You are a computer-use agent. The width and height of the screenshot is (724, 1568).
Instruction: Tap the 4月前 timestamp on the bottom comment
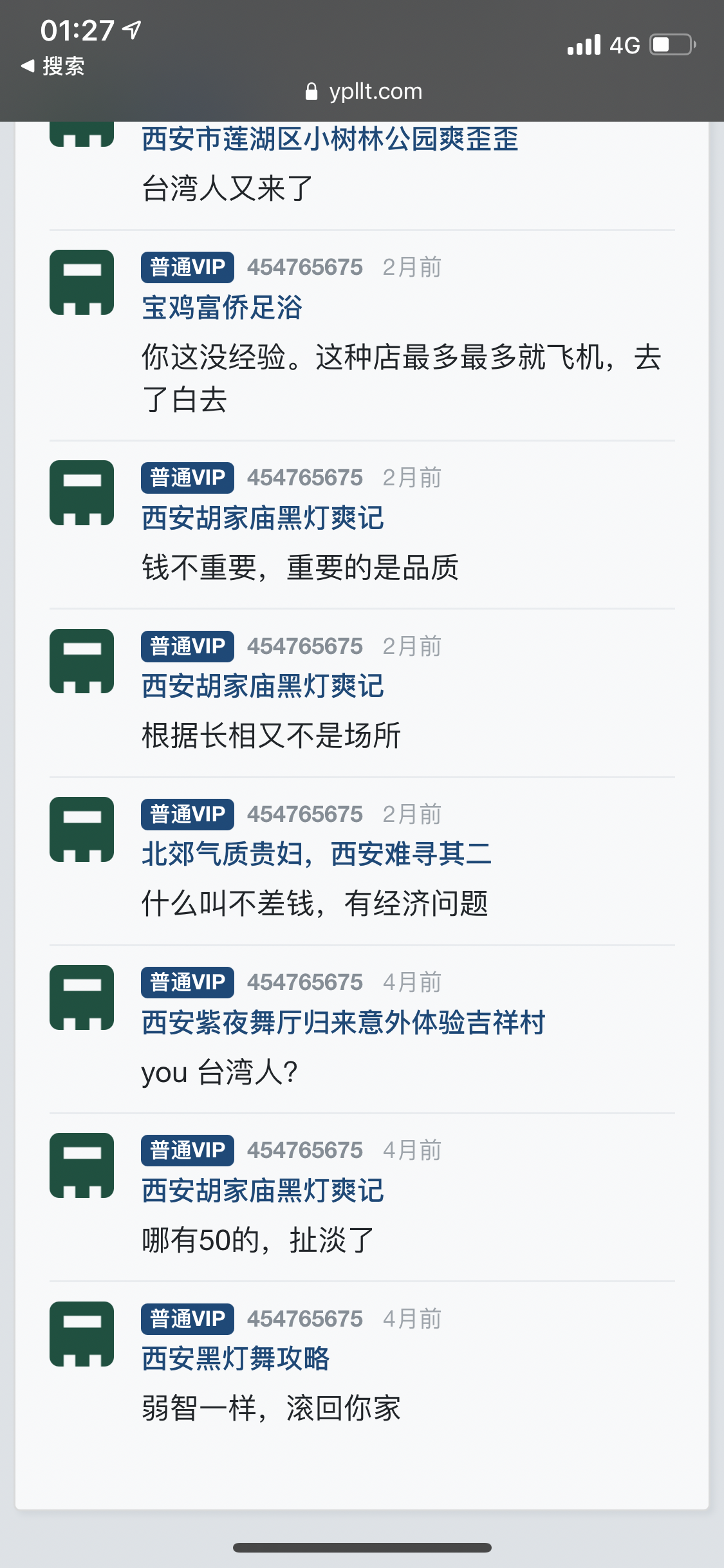(x=411, y=1319)
